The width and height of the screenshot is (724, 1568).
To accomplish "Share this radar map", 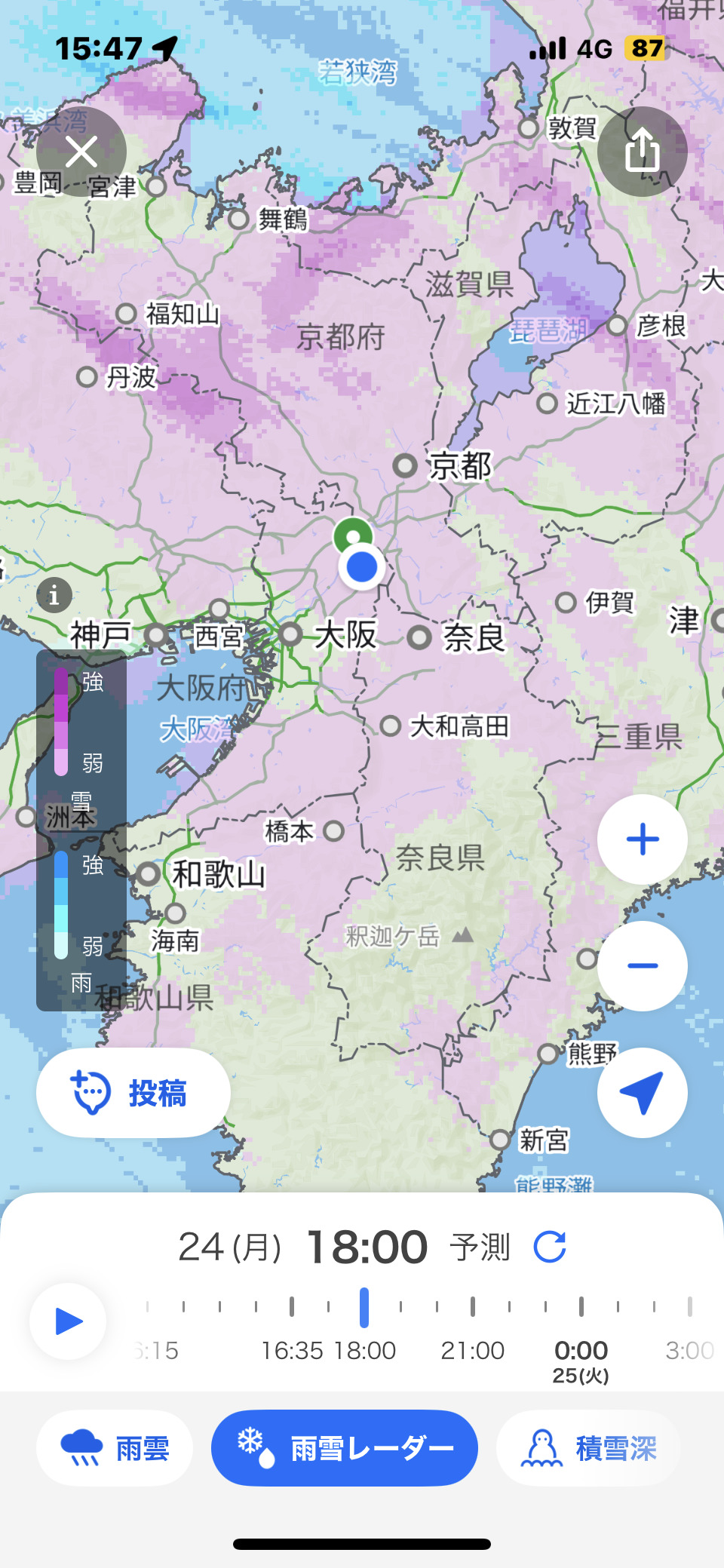I will click(x=642, y=152).
